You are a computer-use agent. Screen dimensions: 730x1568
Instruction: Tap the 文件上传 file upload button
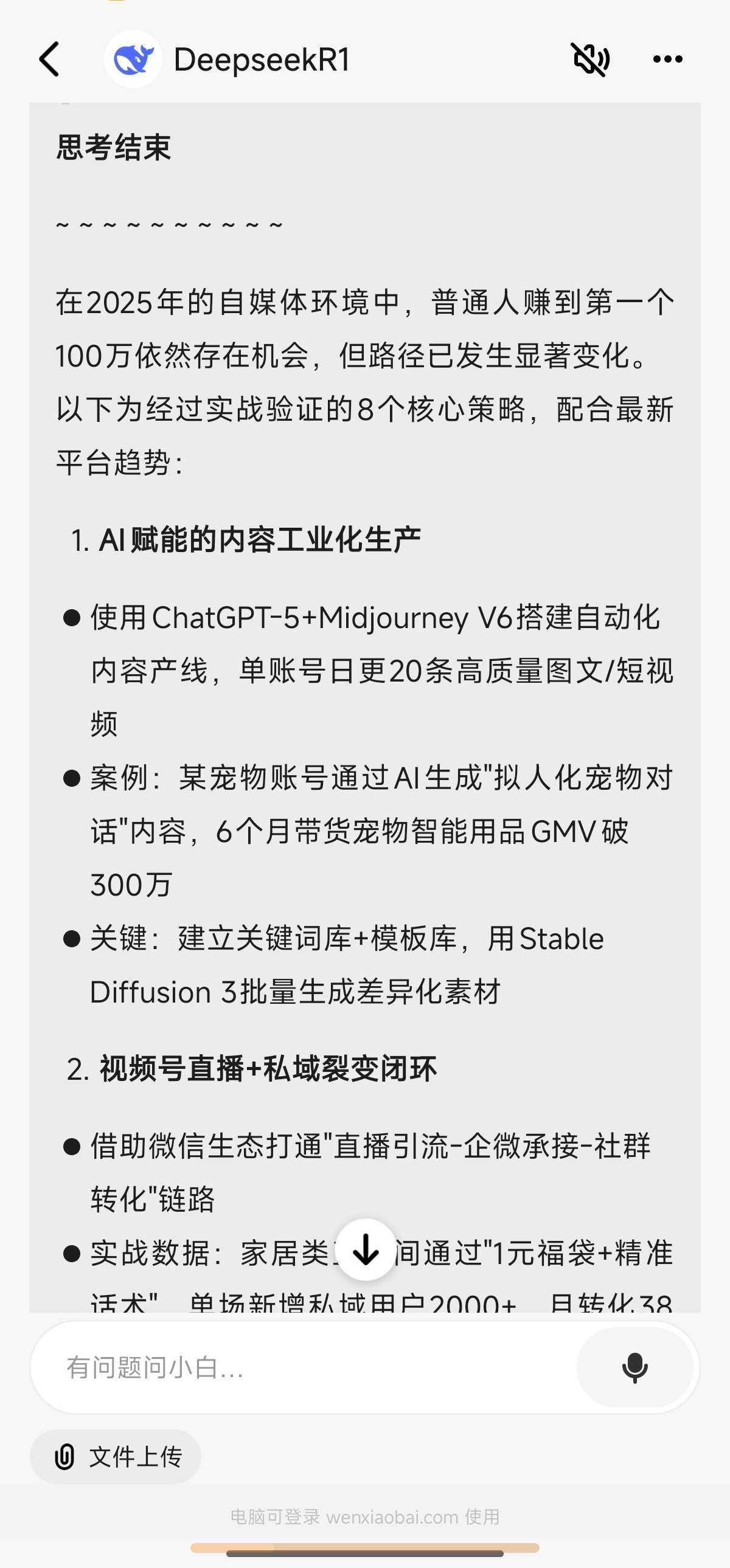click(116, 1457)
